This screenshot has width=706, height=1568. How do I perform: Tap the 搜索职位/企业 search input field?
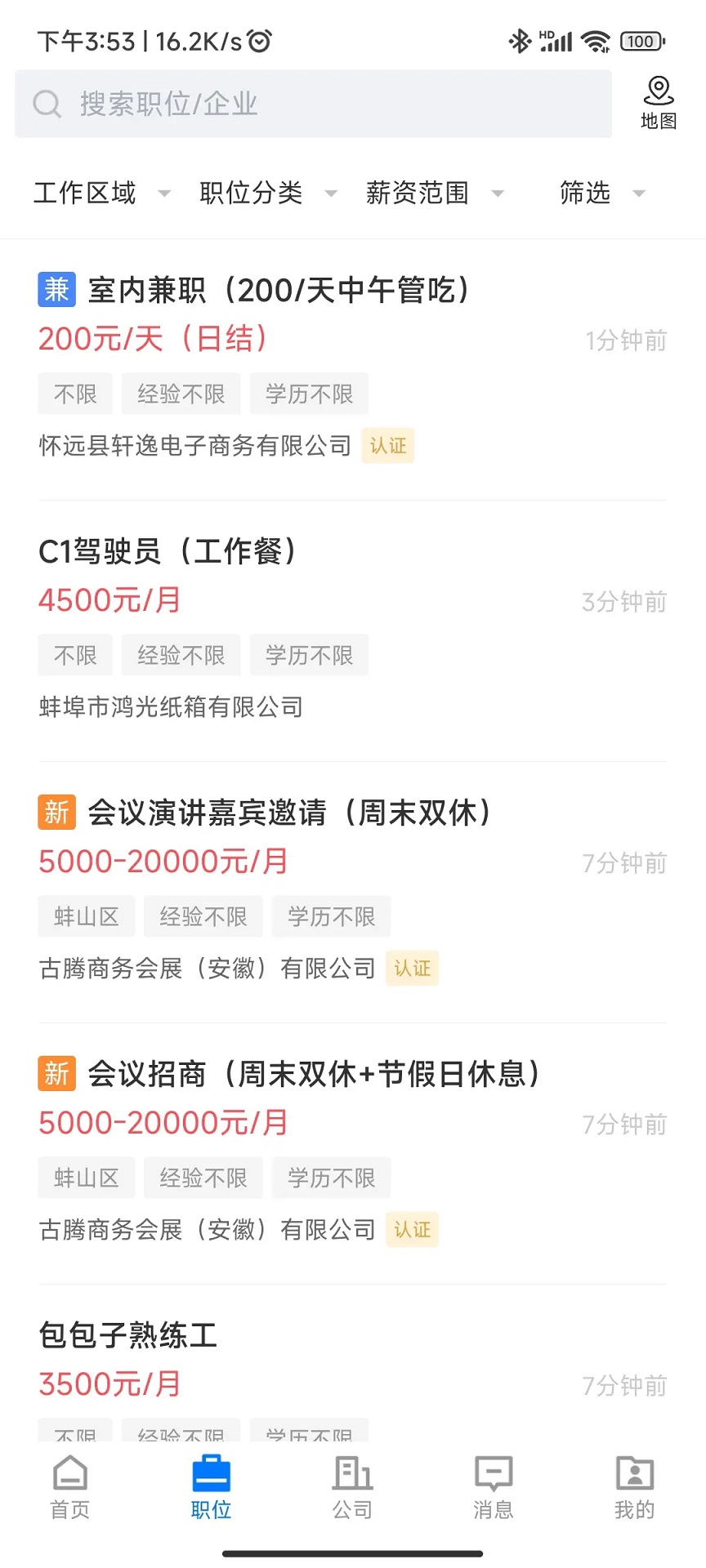311,104
